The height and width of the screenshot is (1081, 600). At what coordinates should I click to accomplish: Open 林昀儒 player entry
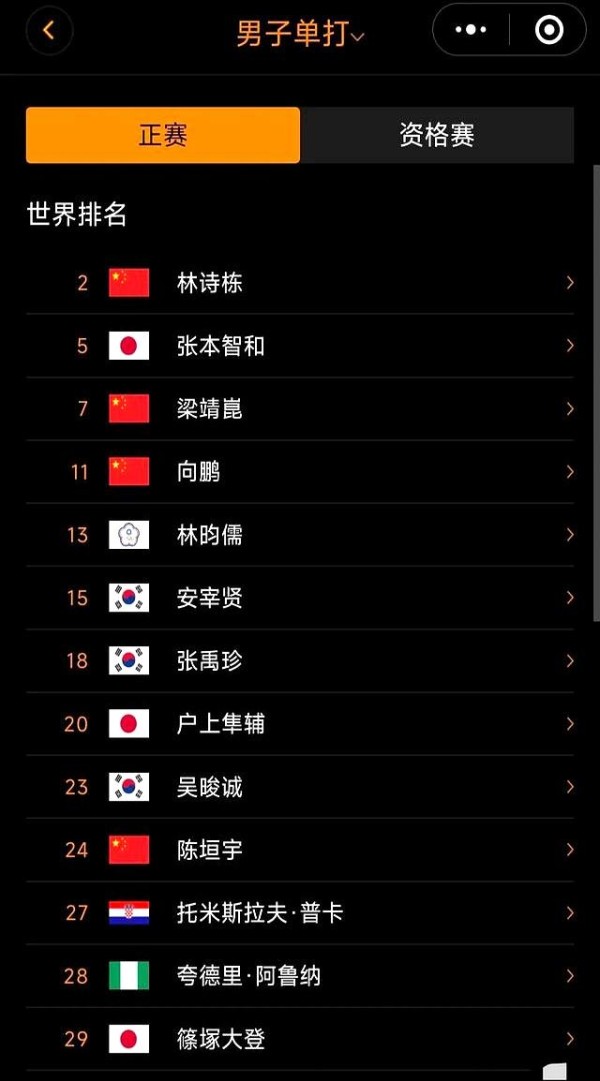(x=300, y=535)
